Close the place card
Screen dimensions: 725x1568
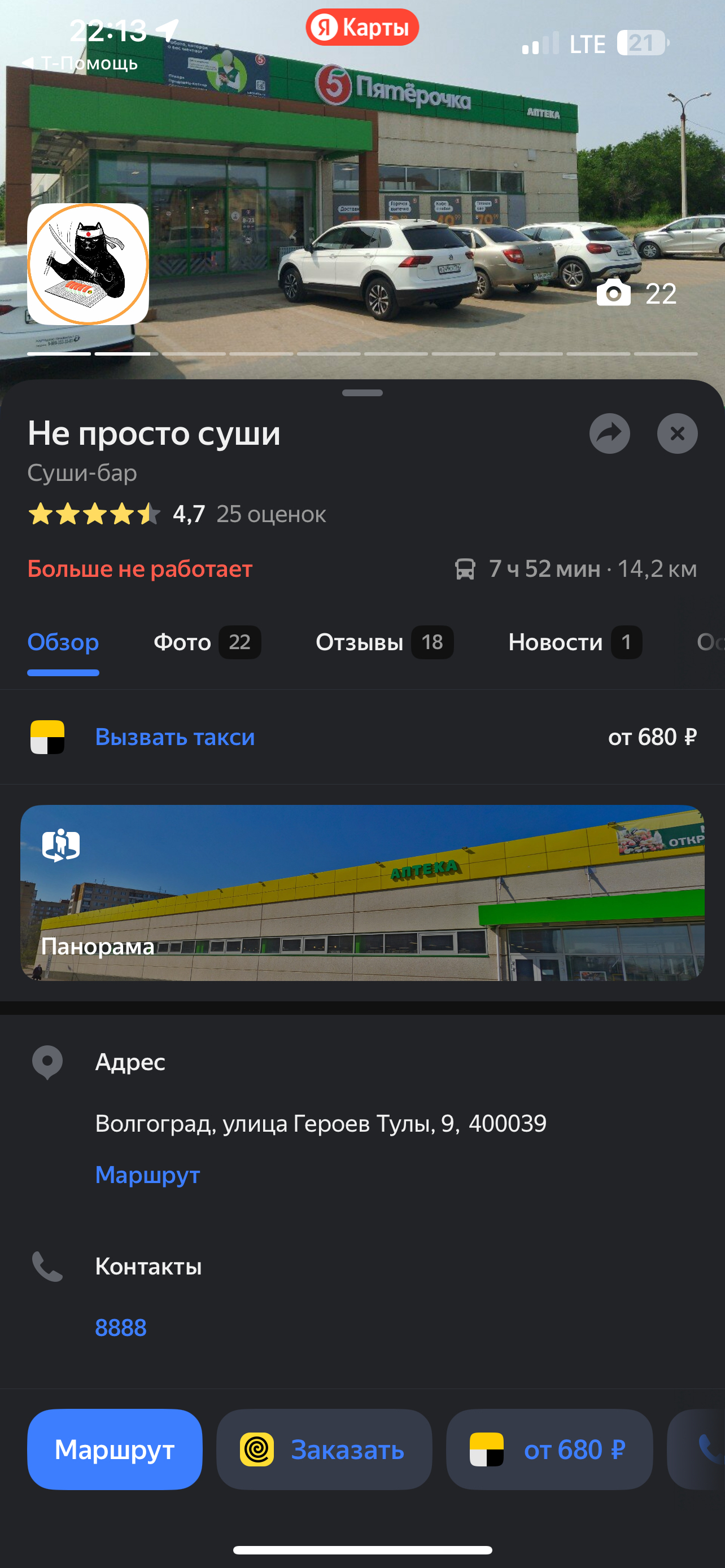point(677,433)
